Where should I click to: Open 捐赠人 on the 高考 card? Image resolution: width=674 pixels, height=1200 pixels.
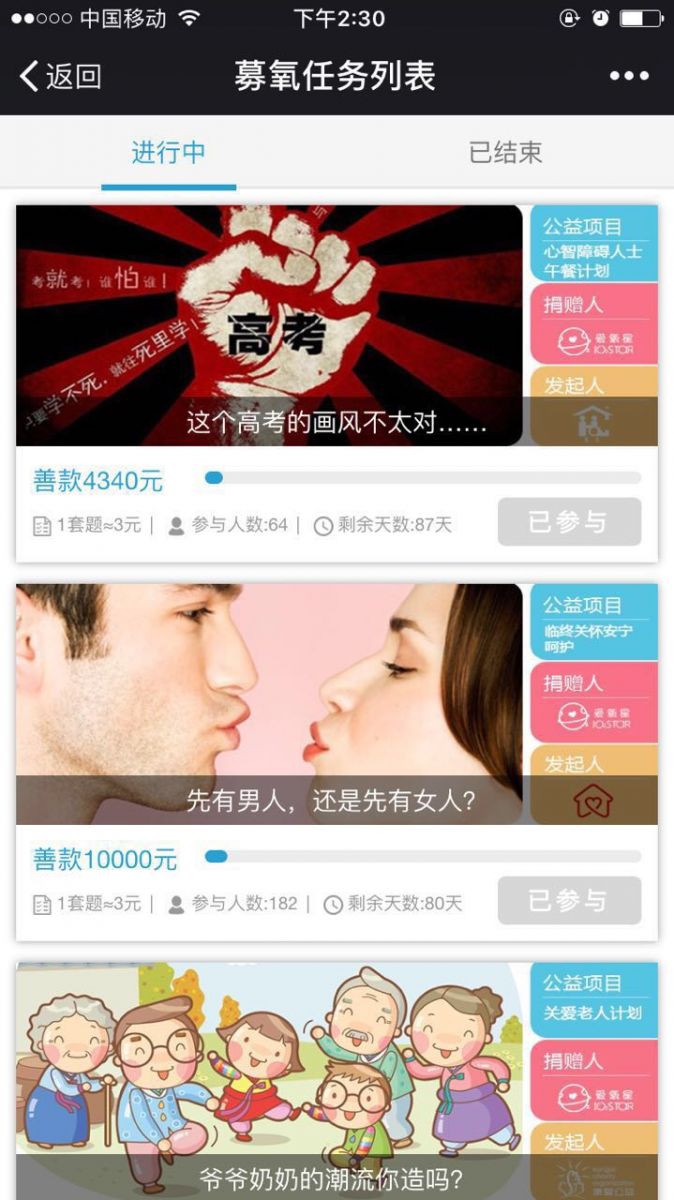click(593, 324)
